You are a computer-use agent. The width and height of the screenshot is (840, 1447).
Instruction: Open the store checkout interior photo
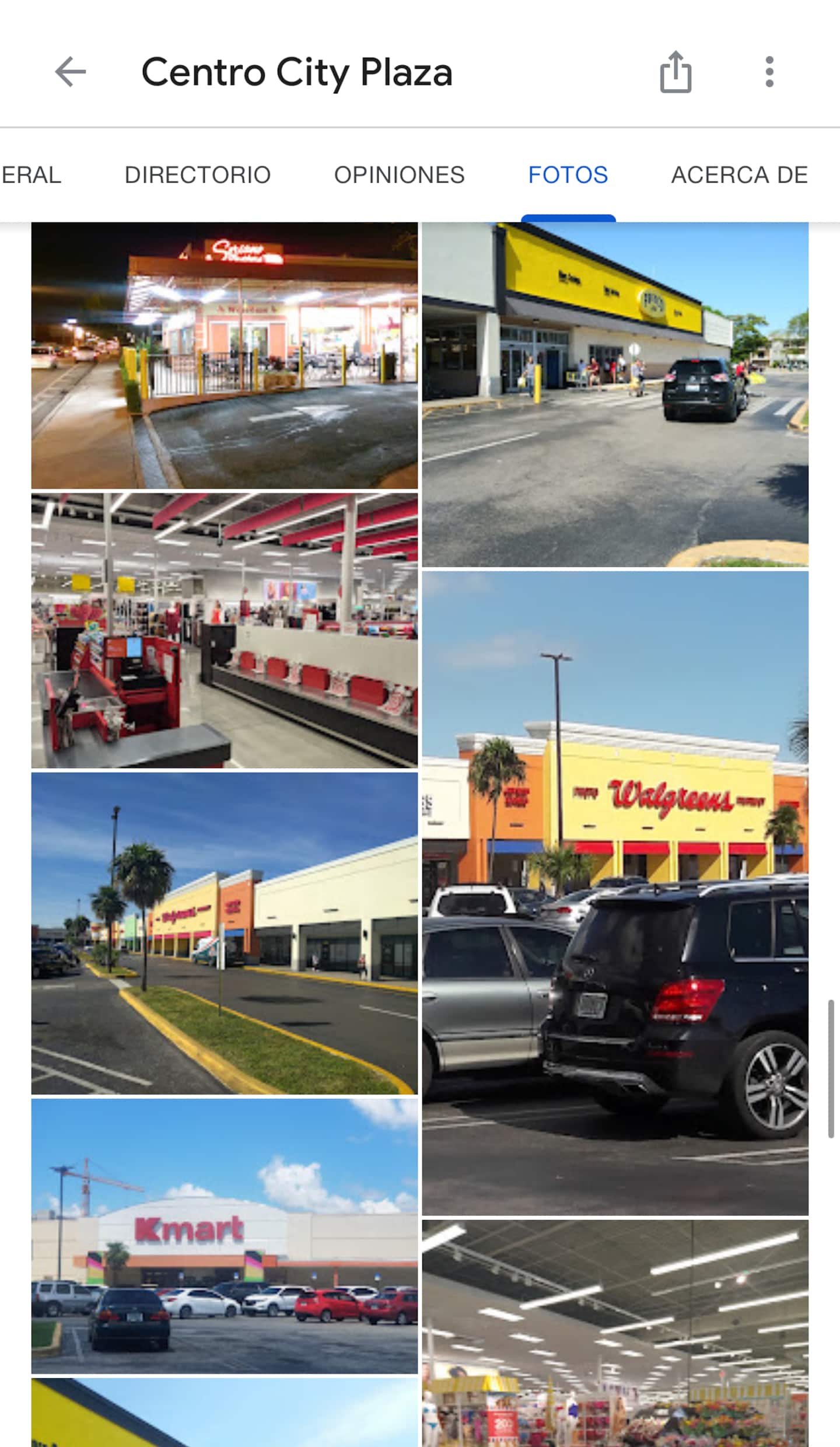click(225, 630)
